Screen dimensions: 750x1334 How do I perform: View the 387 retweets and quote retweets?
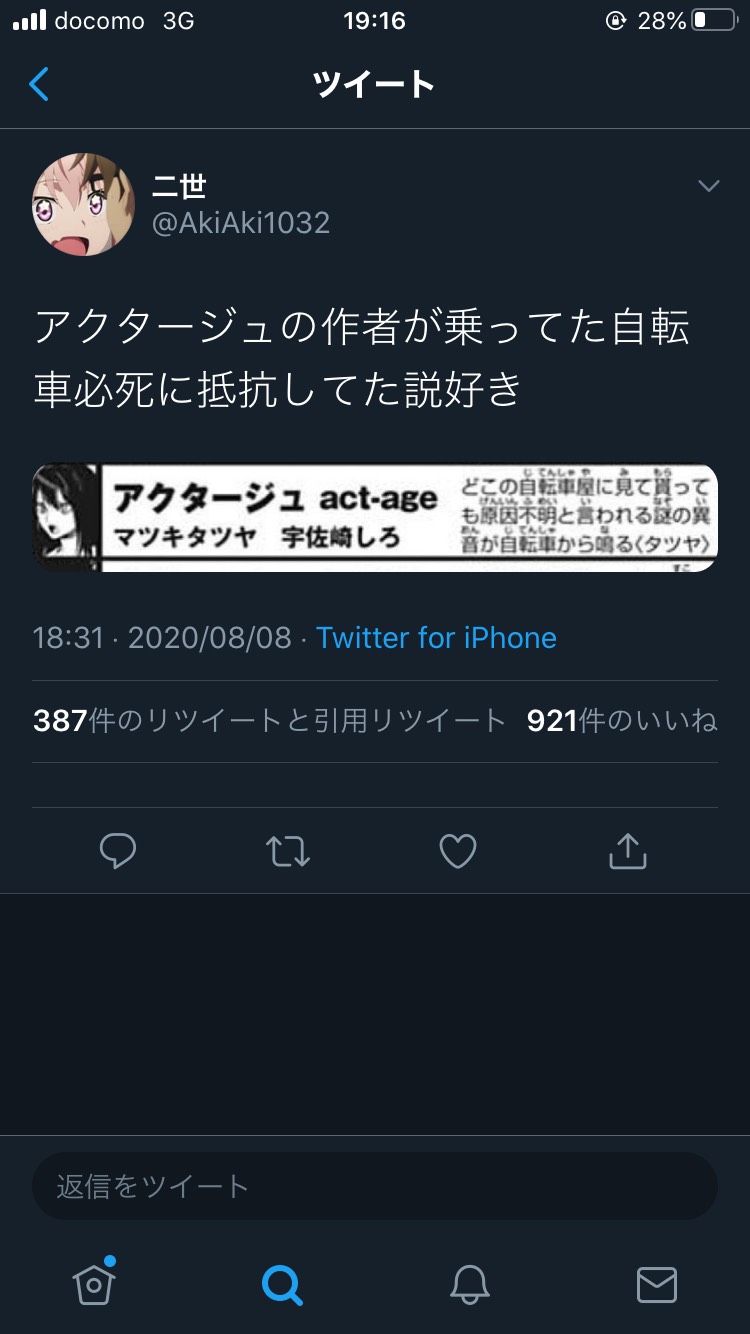click(270, 721)
